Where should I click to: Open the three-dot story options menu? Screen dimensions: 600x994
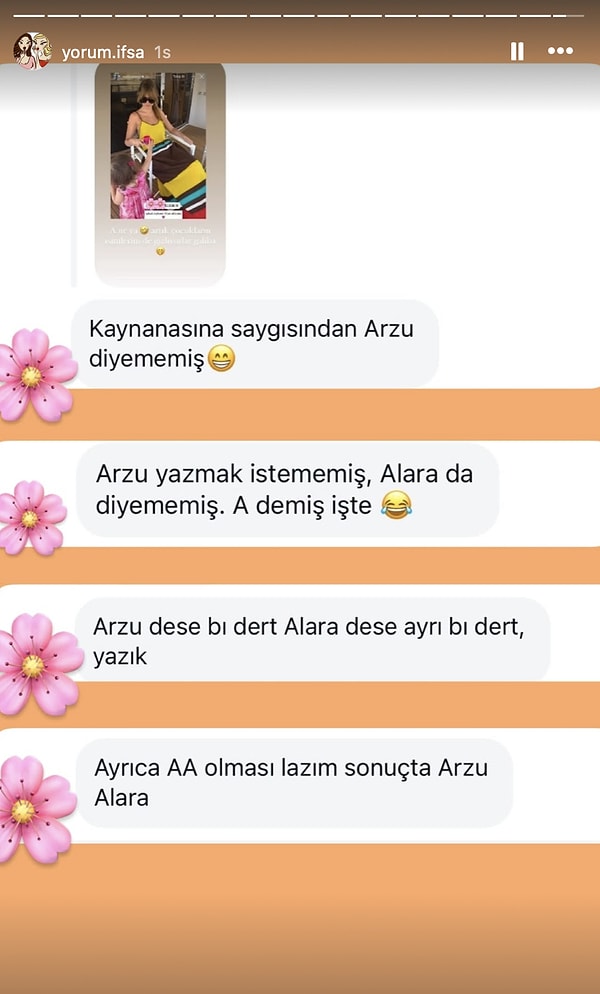coord(561,50)
